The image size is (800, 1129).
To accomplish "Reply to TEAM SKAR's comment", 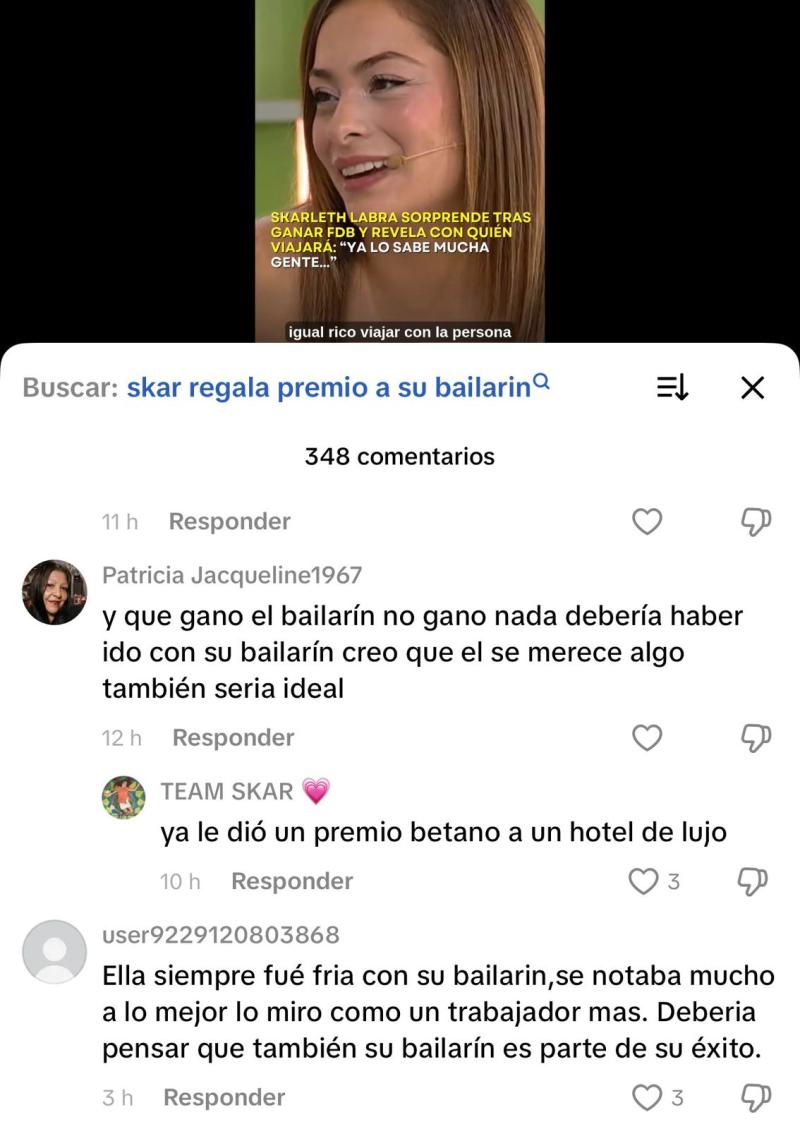I will click(x=291, y=881).
